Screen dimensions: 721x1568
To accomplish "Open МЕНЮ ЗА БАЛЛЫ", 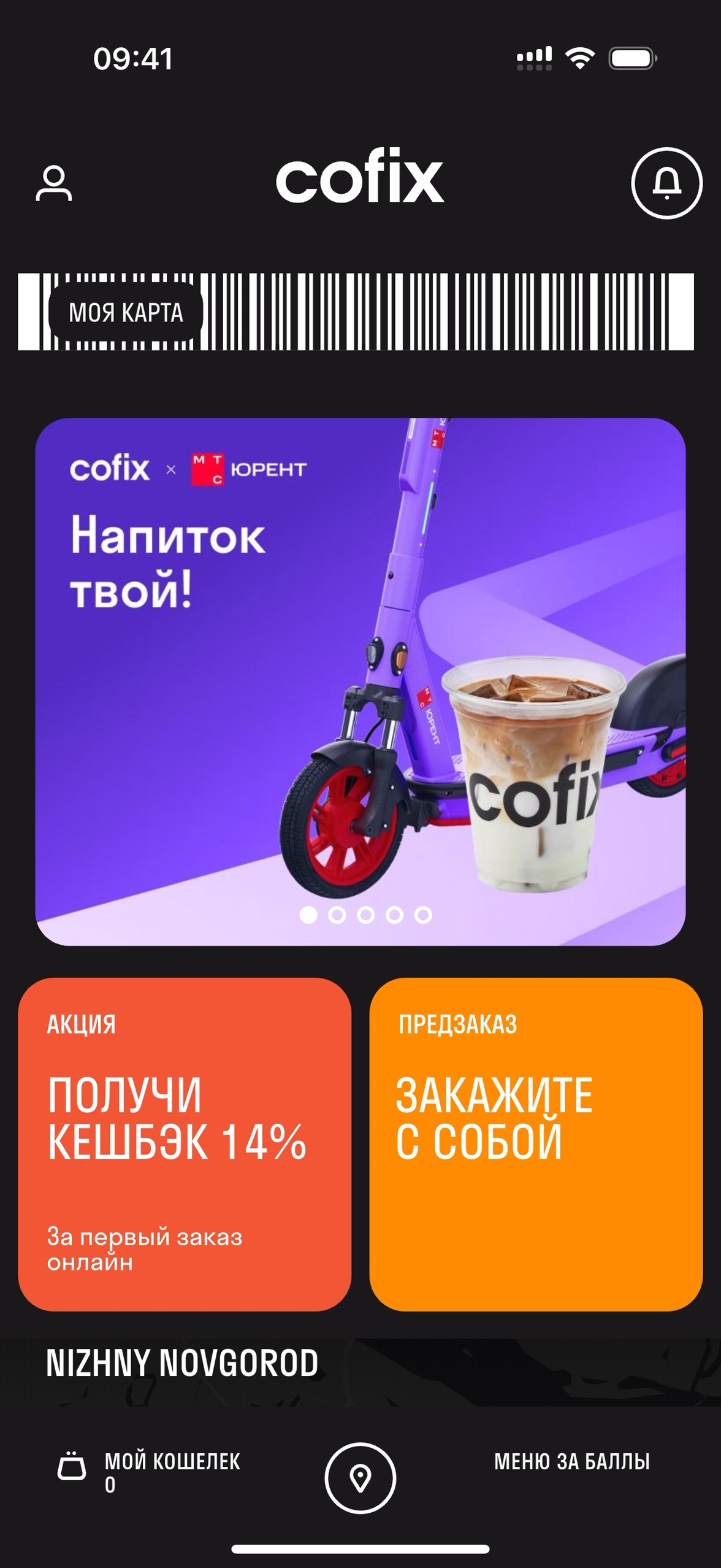I will (571, 1462).
